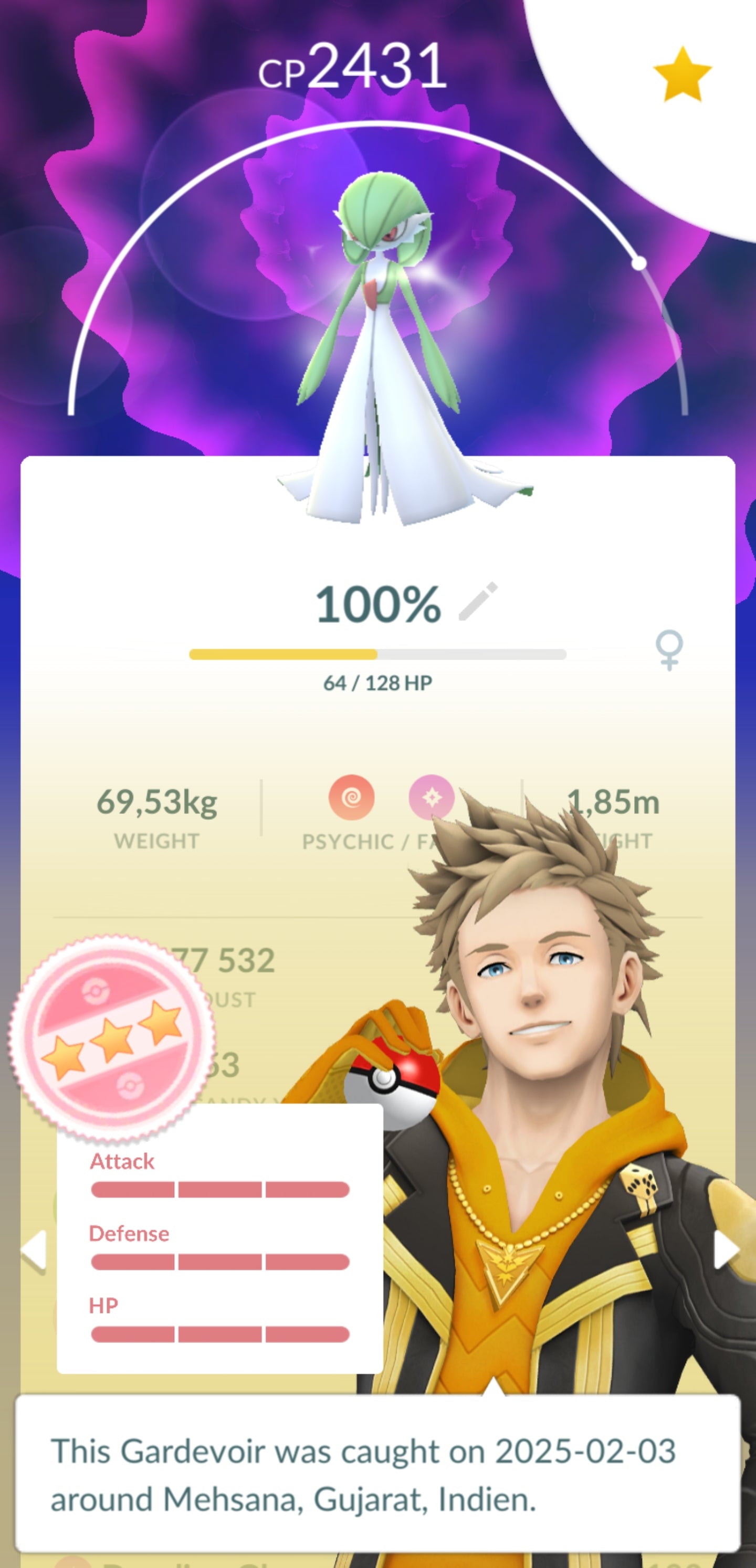Go to the previous Pokémon with left arrow
Viewport: 756px width, 1568px height.
pyautogui.click(x=34, y=1249)
